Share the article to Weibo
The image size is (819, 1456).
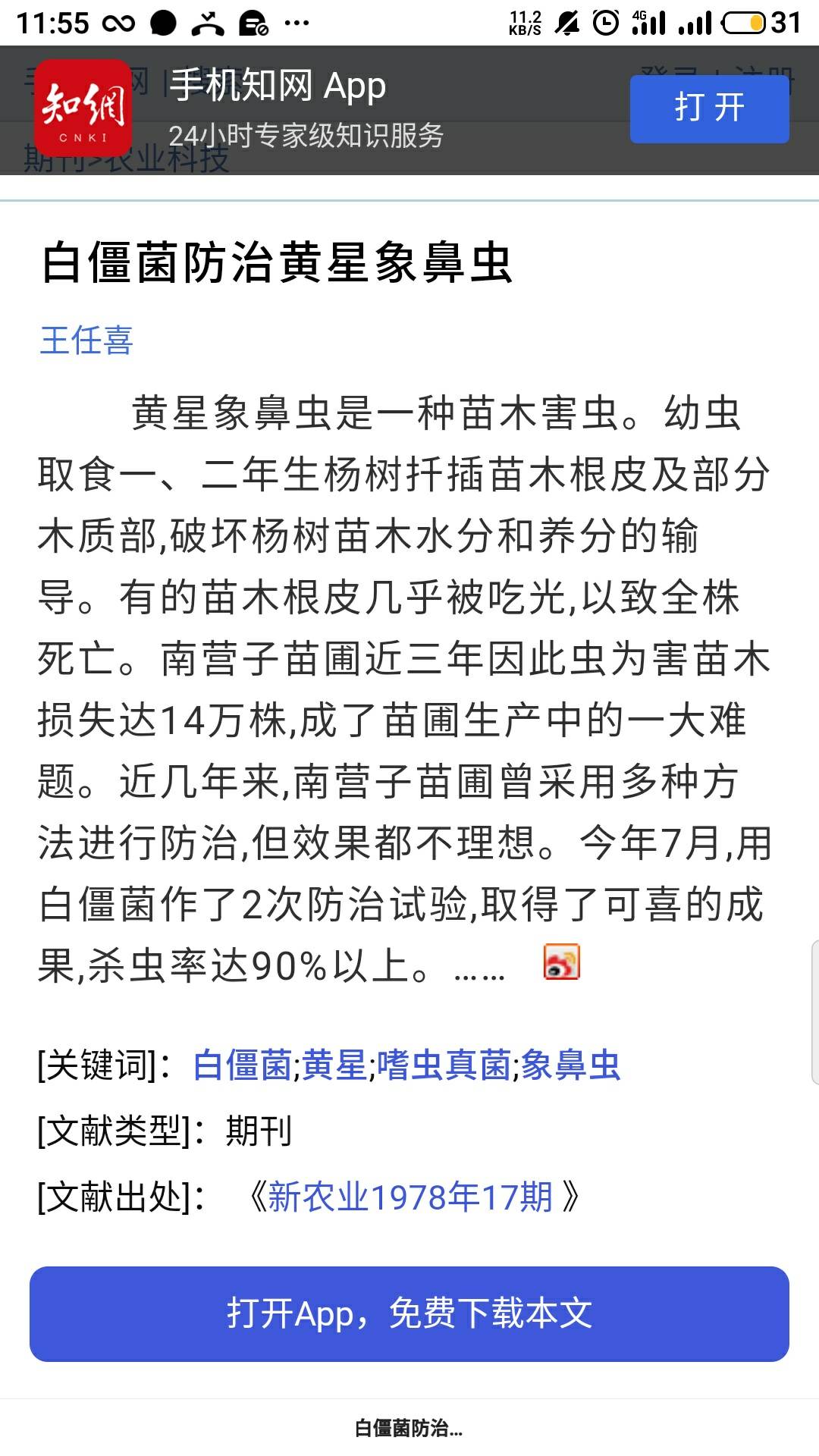pyautogui.click(x=561, y=962)
